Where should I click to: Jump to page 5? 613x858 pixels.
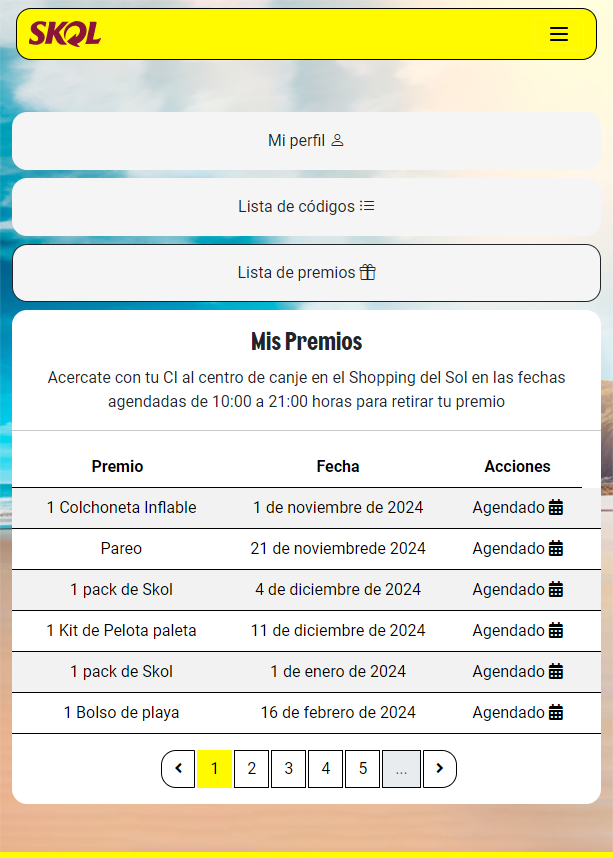coord(362,769)
